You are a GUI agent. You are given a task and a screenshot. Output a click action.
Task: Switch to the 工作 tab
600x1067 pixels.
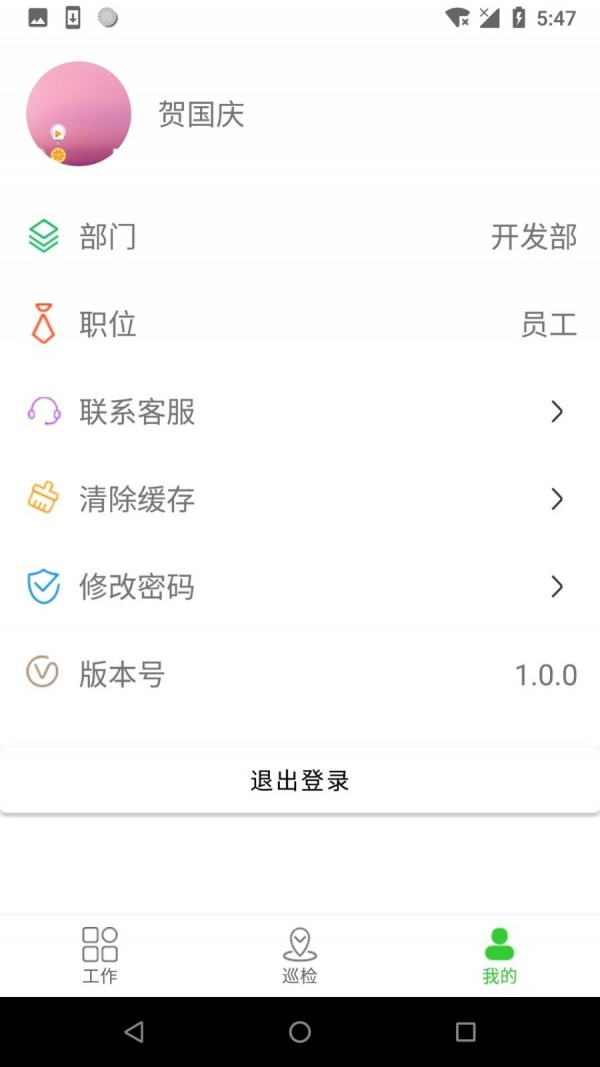coord(100,956)
